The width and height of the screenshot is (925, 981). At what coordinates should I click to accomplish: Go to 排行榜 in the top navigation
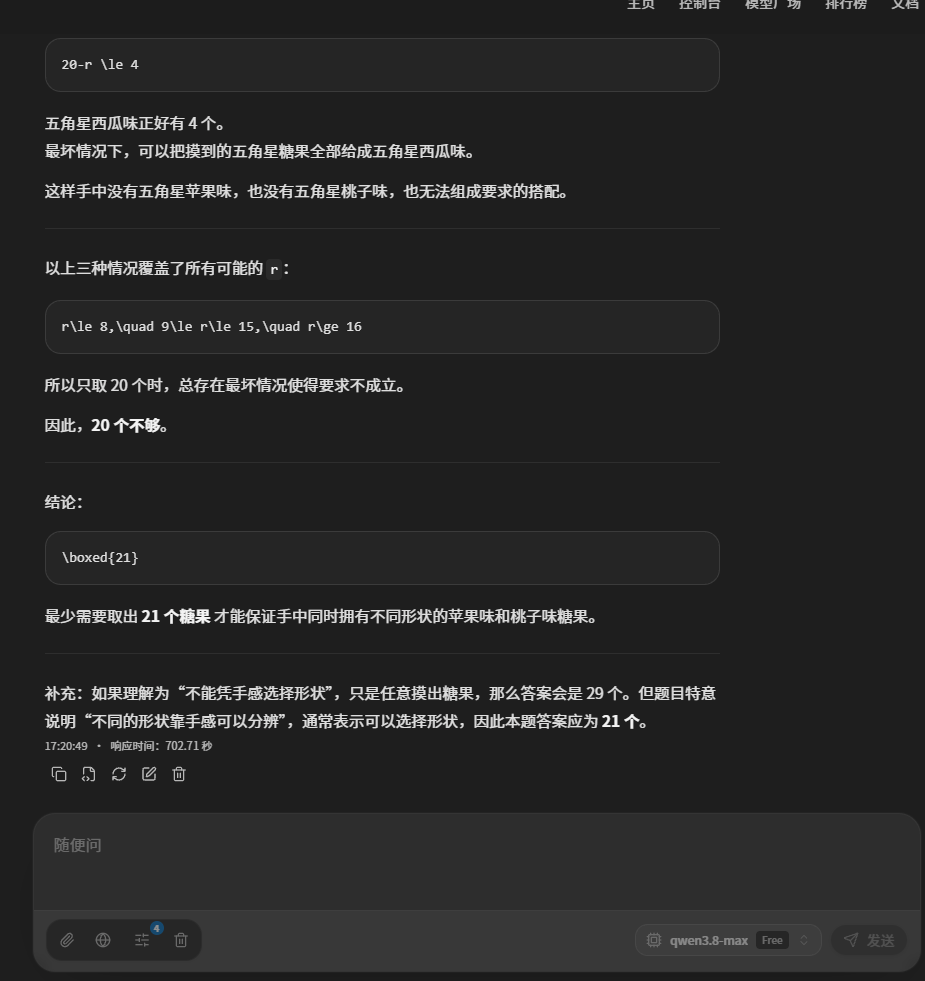[846, 4]
